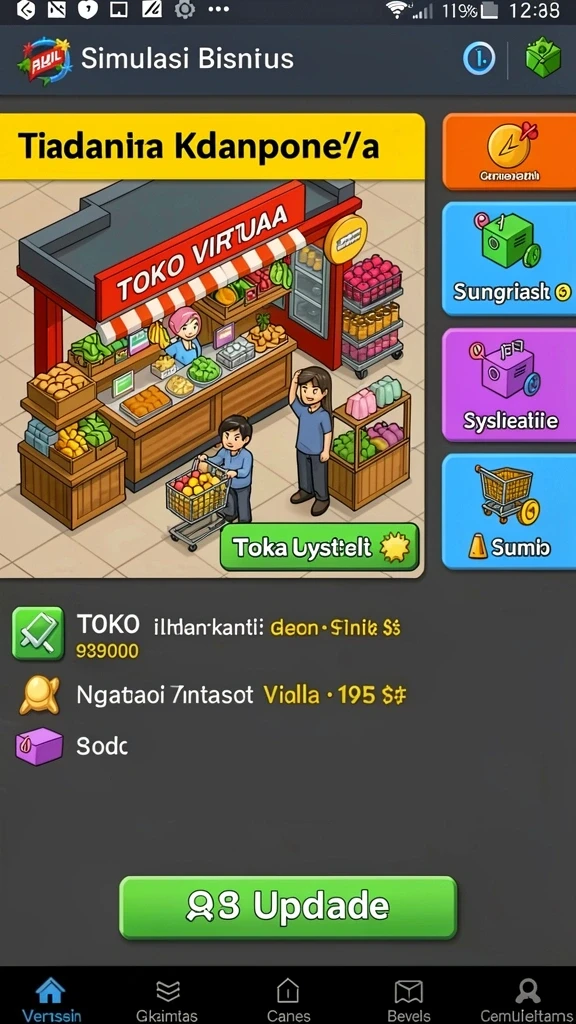Screen dimensions: 576x1024
Task: Open the Sodc row
Action: point(72,746)
